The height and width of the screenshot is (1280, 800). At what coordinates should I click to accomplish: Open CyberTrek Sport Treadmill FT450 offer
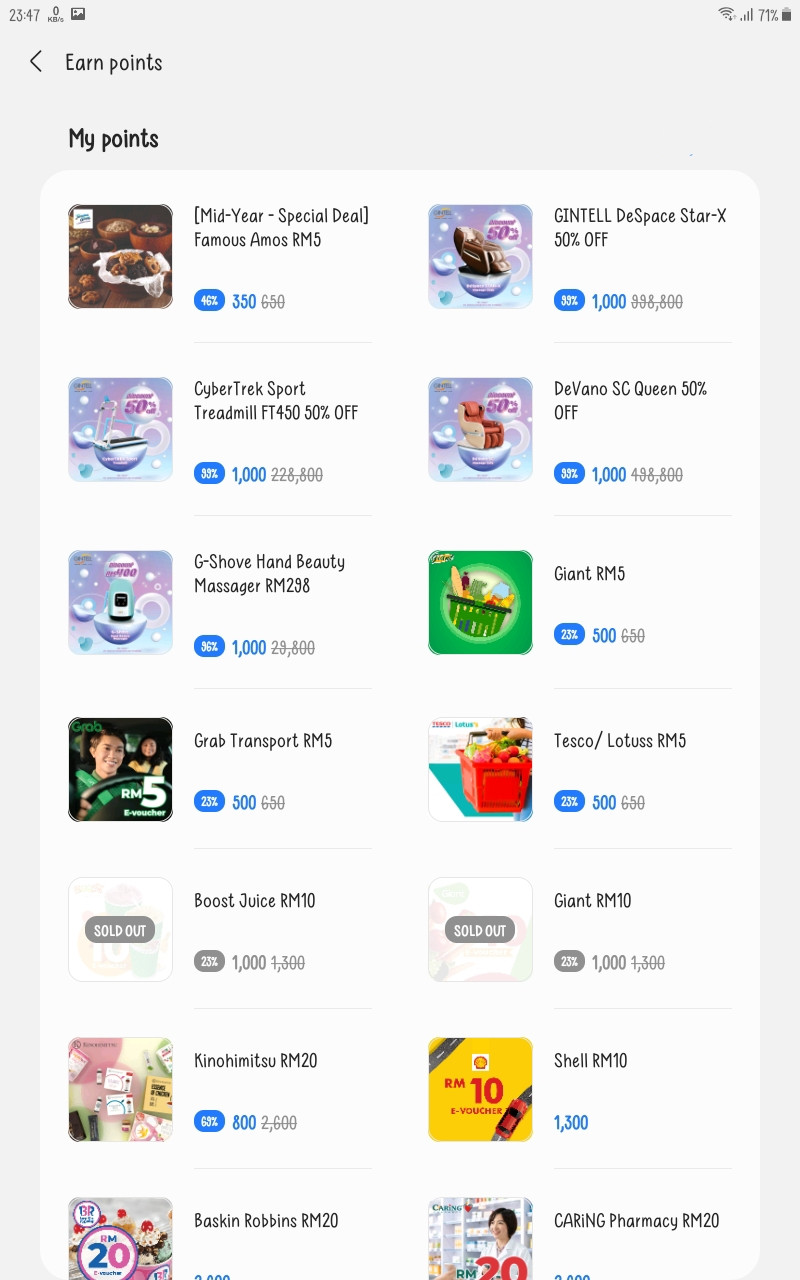[x=220, y=430]
